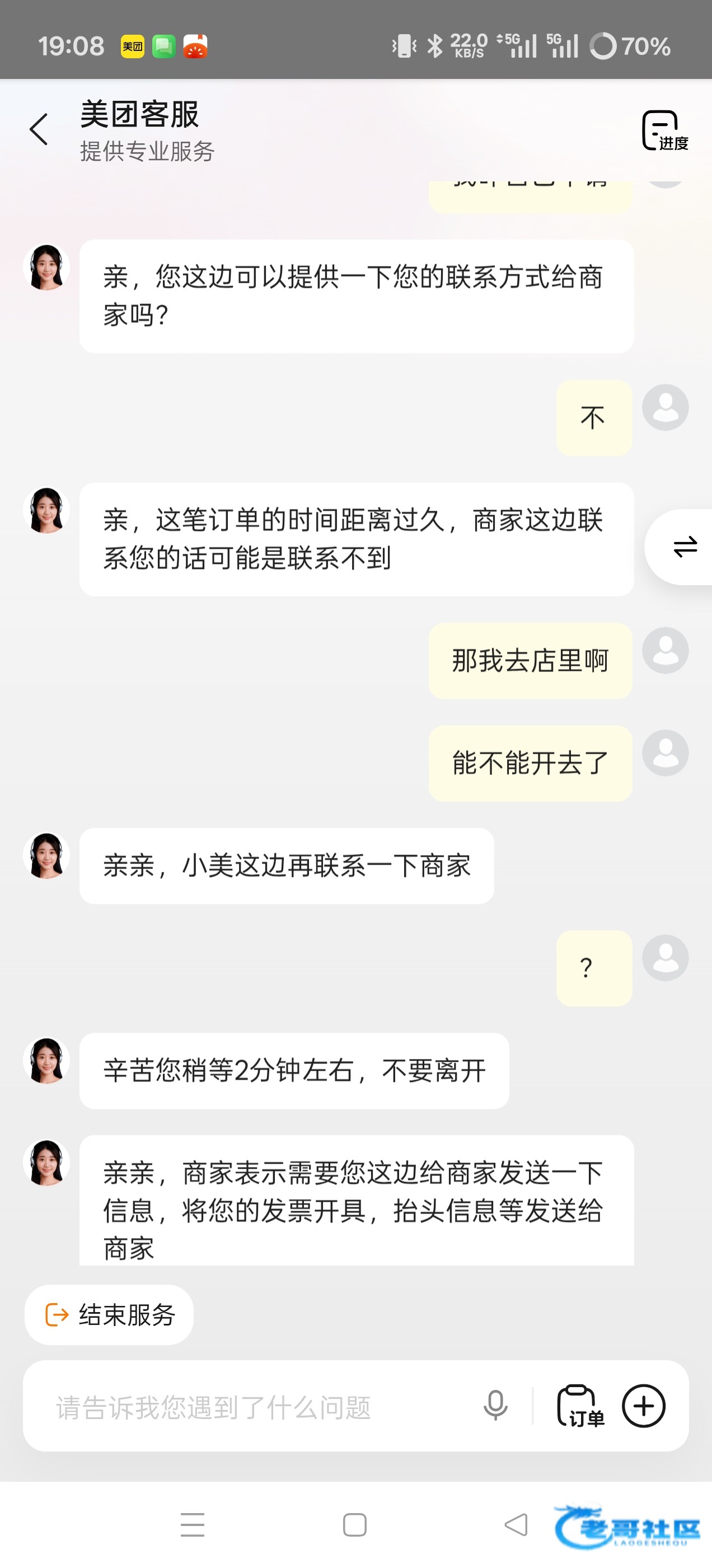Open more options with the plus icon

(x=643, y=1406)
